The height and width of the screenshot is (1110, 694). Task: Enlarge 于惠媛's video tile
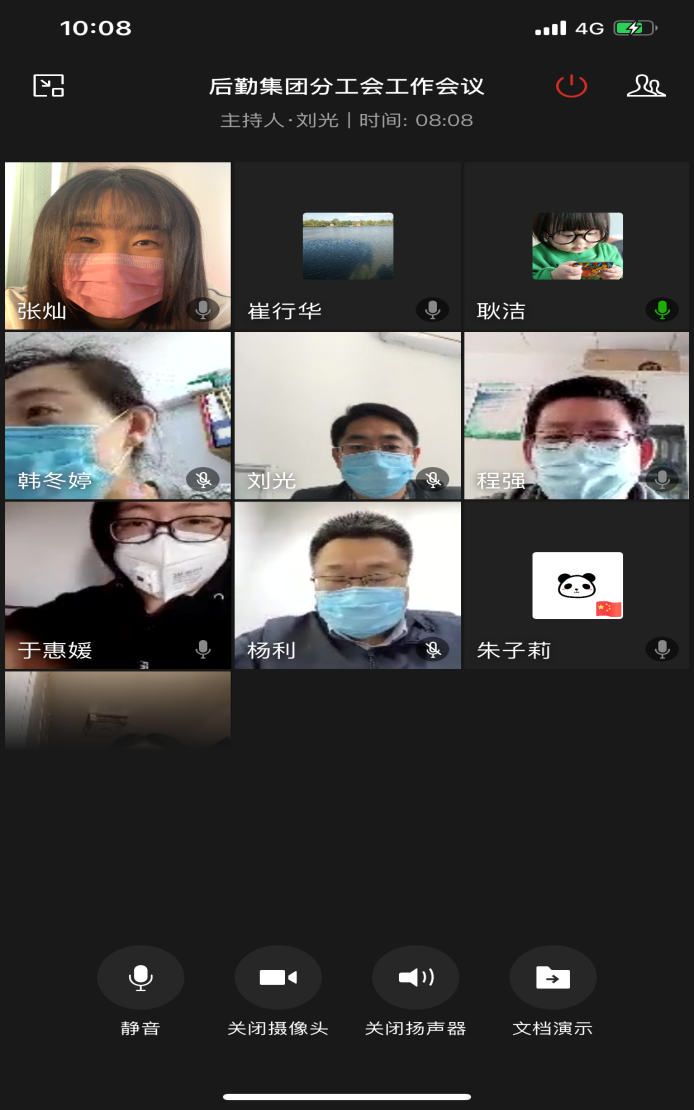(x=118, y=585)
